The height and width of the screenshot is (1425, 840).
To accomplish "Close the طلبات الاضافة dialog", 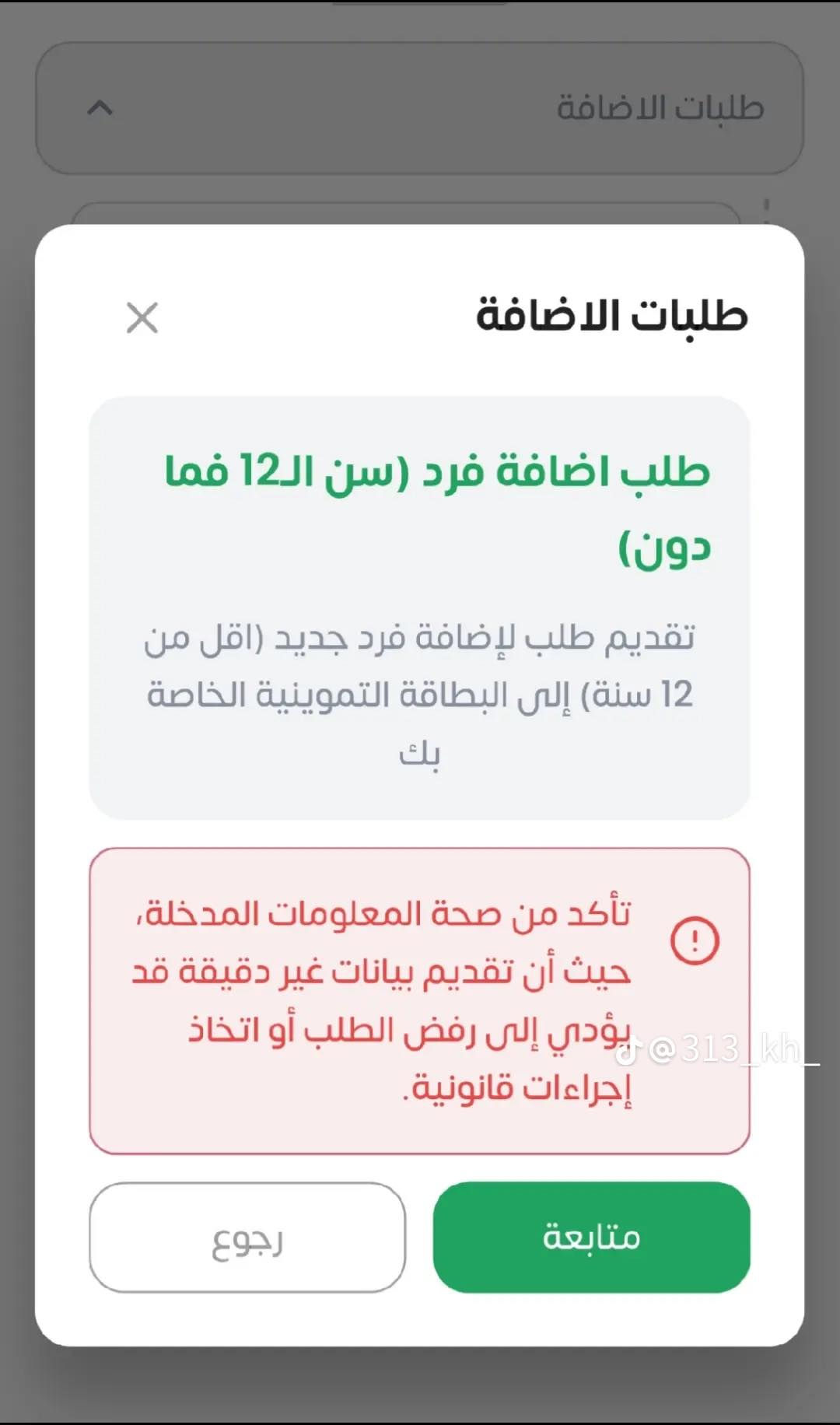I will click(142, 317).
